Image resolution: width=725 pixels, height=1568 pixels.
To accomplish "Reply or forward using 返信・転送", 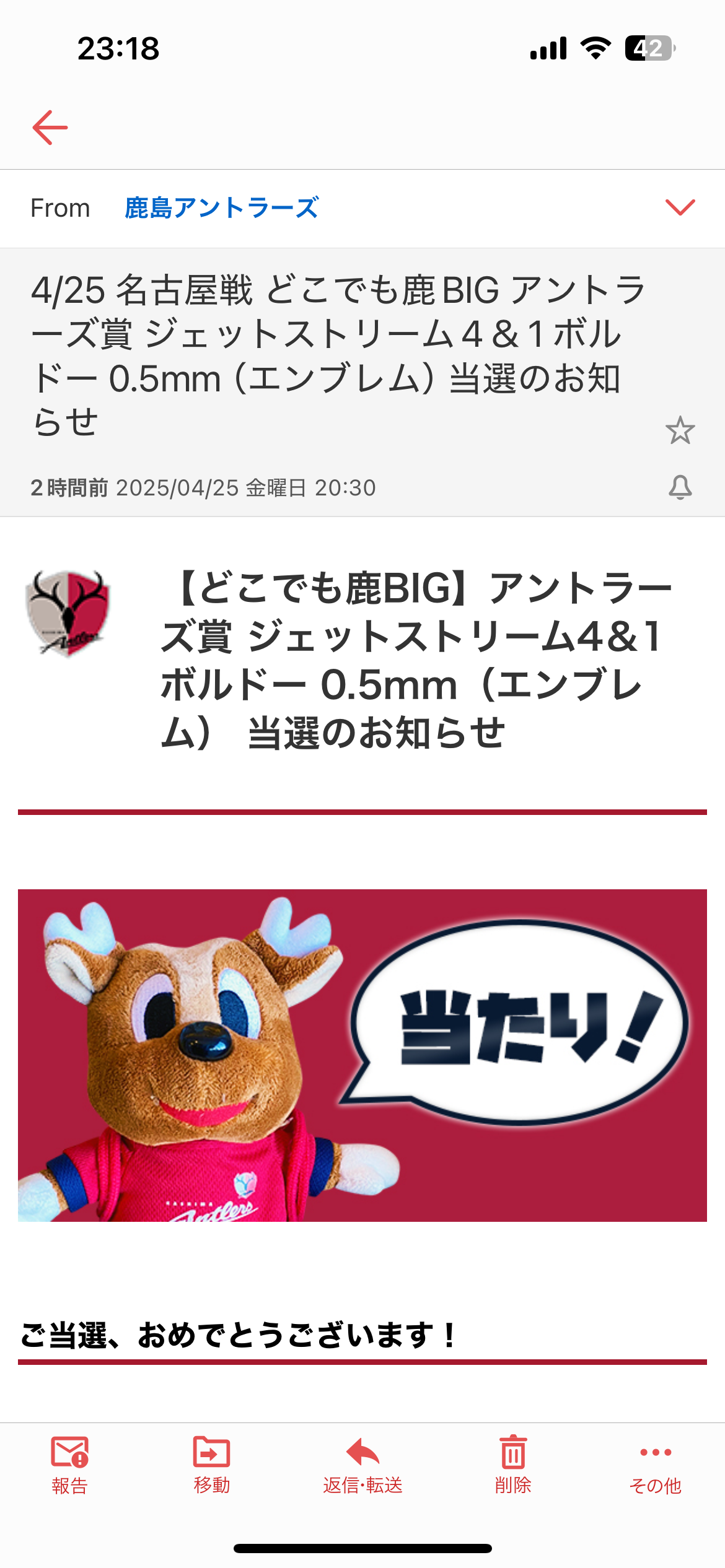I will pyautogui.click(x=362, y=1465).
